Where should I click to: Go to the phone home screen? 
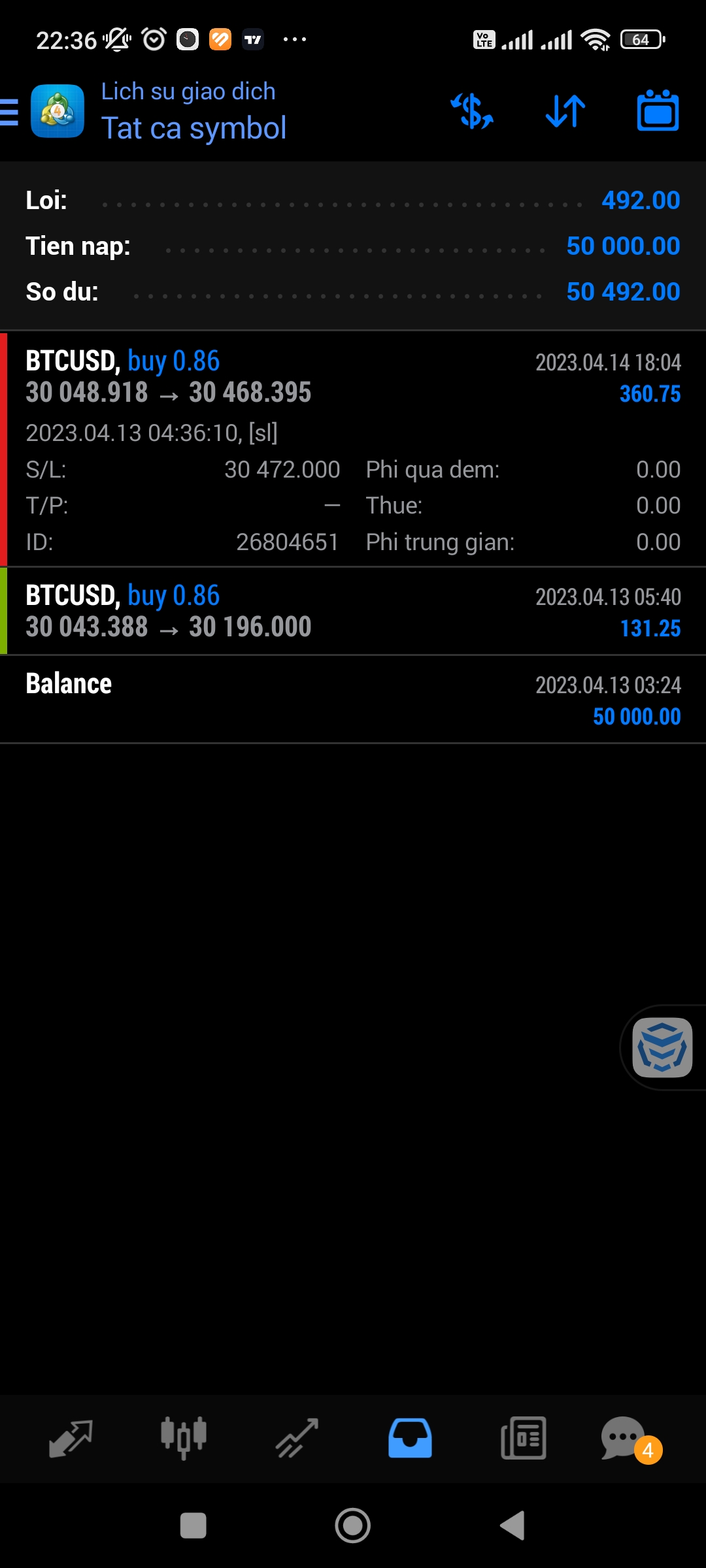pos(353,1526)
